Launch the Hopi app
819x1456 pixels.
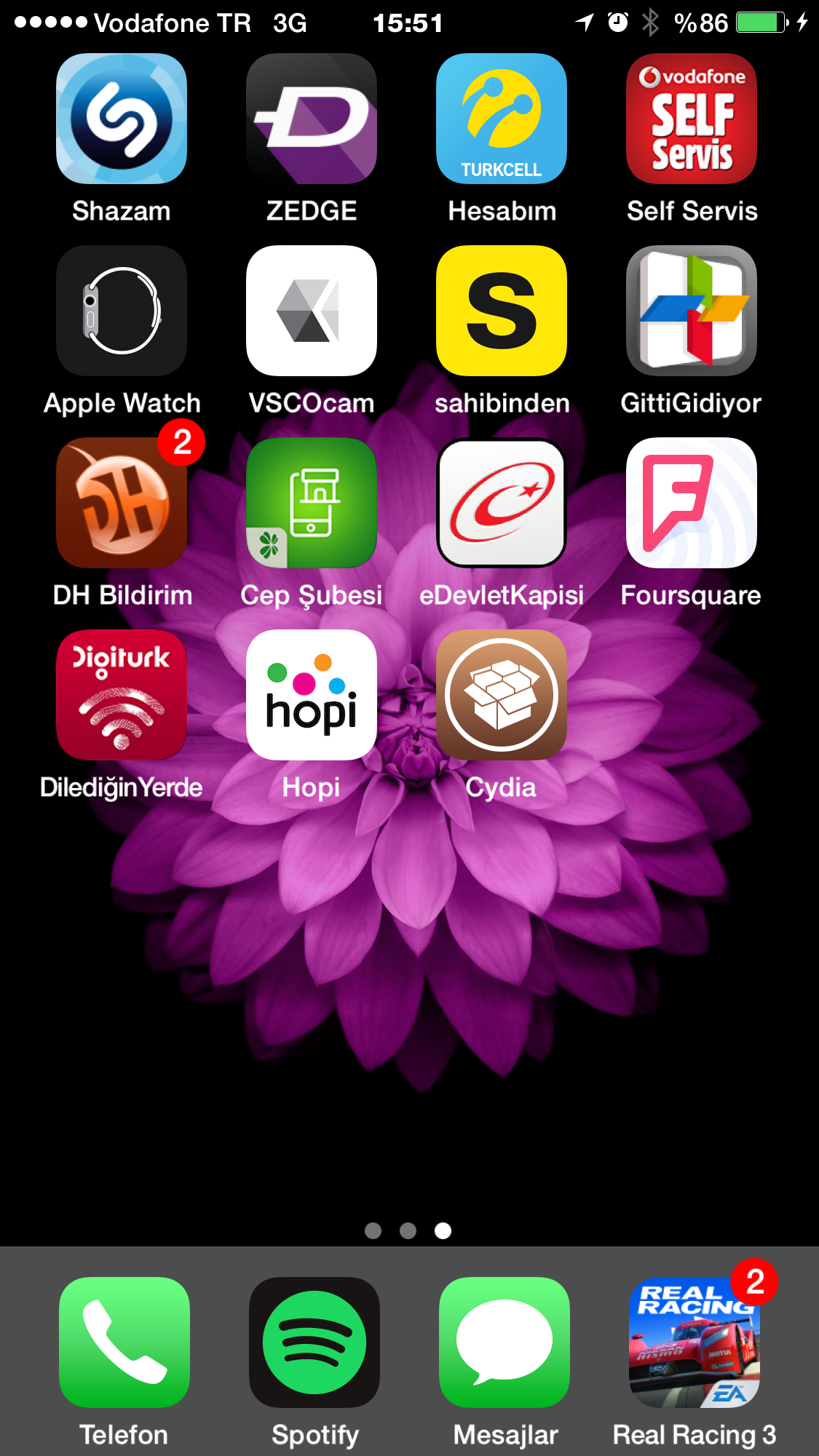[312, 695]
